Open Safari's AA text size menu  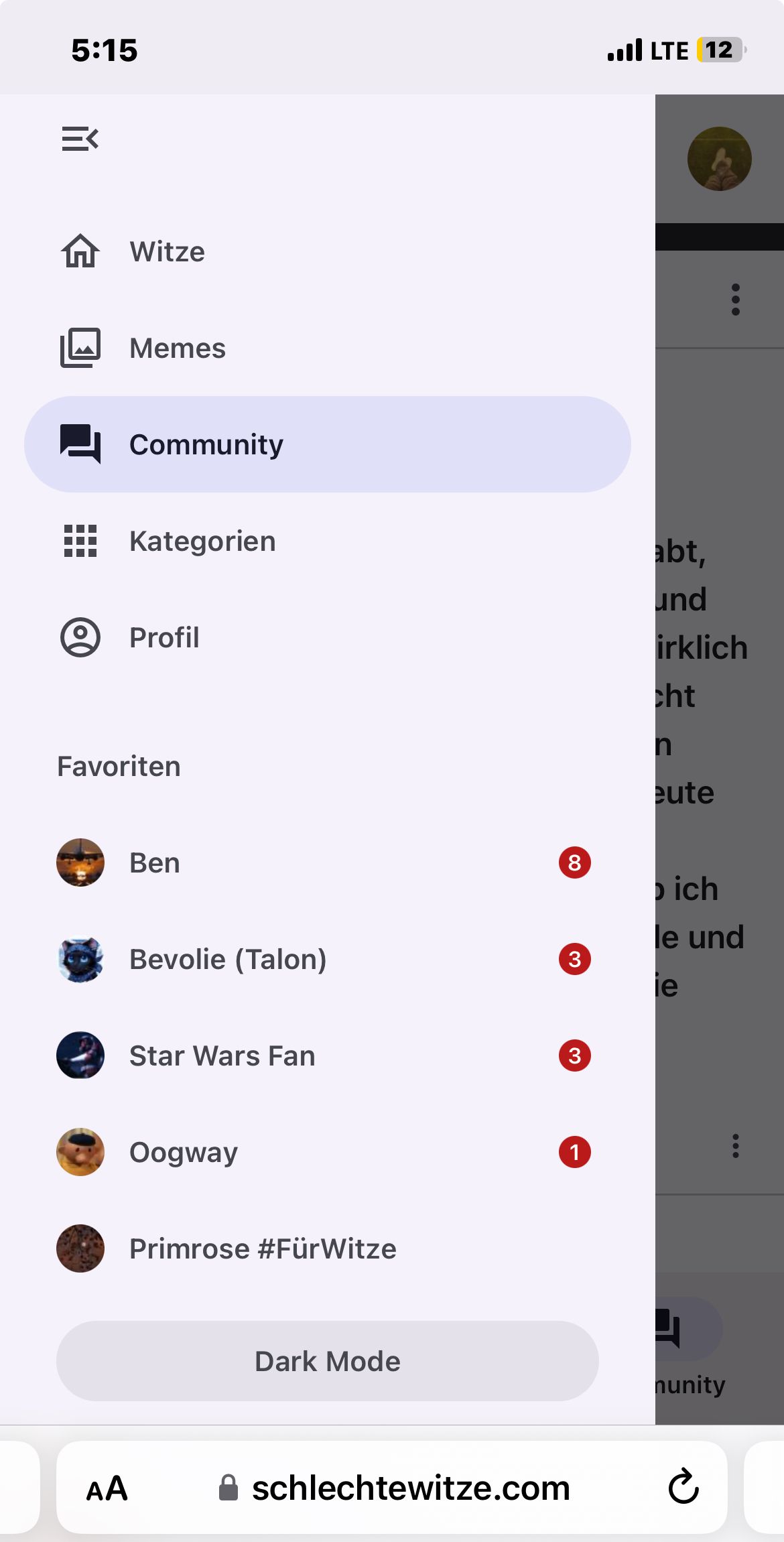(x=107, y=1488)
